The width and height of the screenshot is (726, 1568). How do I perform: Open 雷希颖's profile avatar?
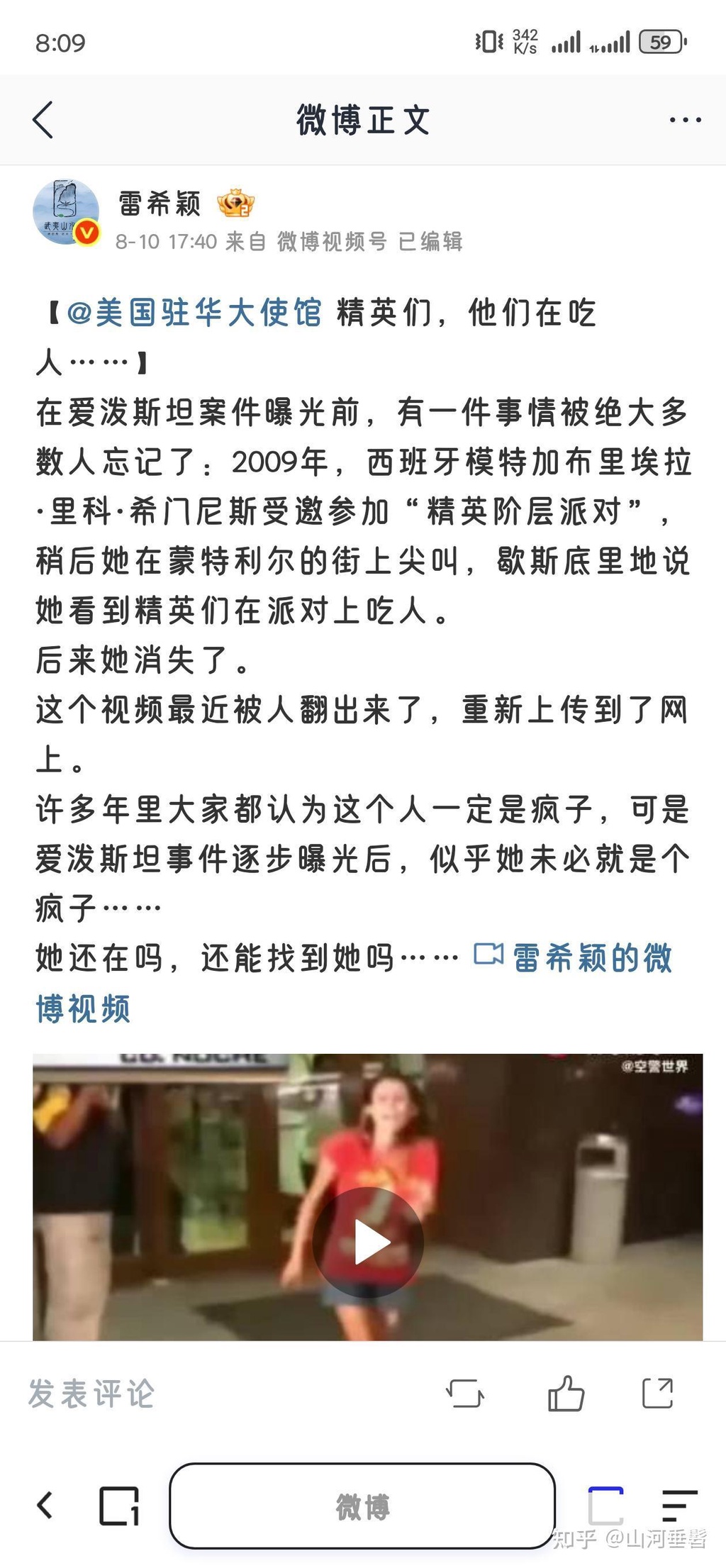(66, 213)
